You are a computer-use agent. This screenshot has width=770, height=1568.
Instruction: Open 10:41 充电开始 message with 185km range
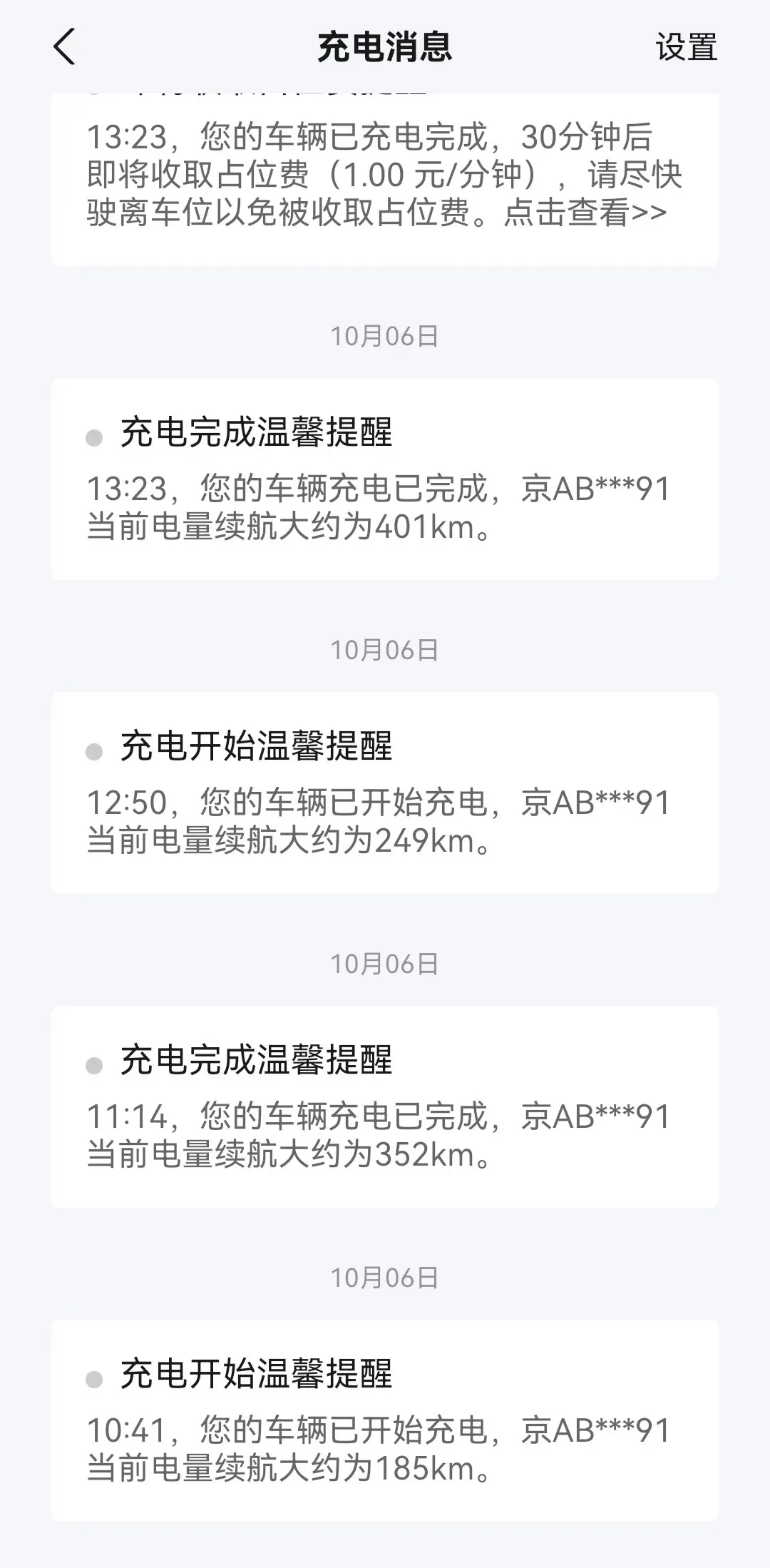coord(385,1420)
